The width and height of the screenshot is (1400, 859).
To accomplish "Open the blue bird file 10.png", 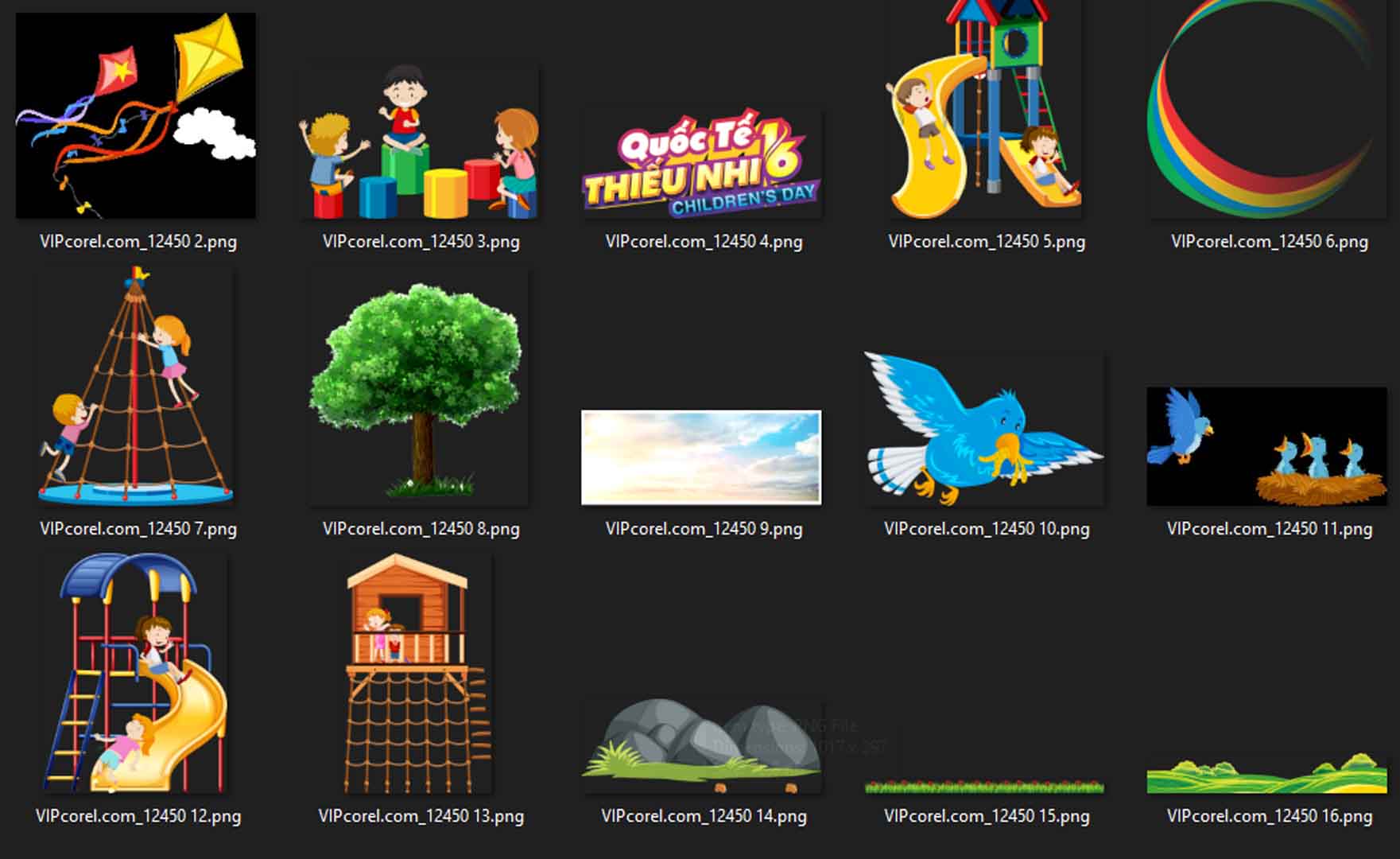I will tap(984, 429).
